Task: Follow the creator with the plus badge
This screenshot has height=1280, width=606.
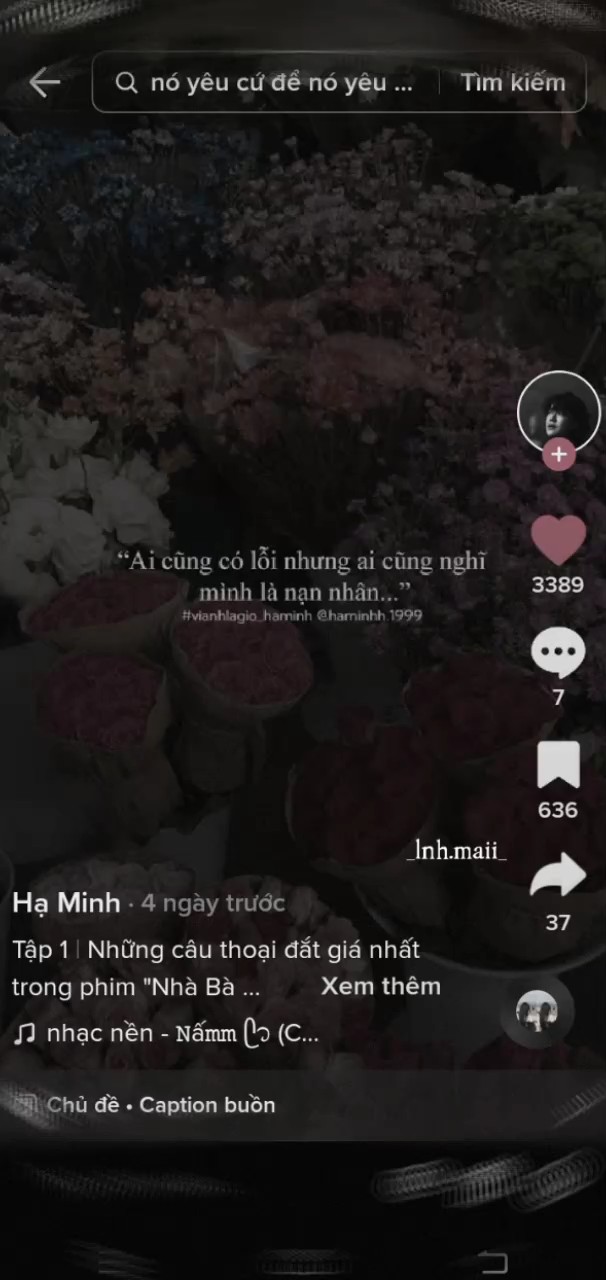Action: click(558, 455)
